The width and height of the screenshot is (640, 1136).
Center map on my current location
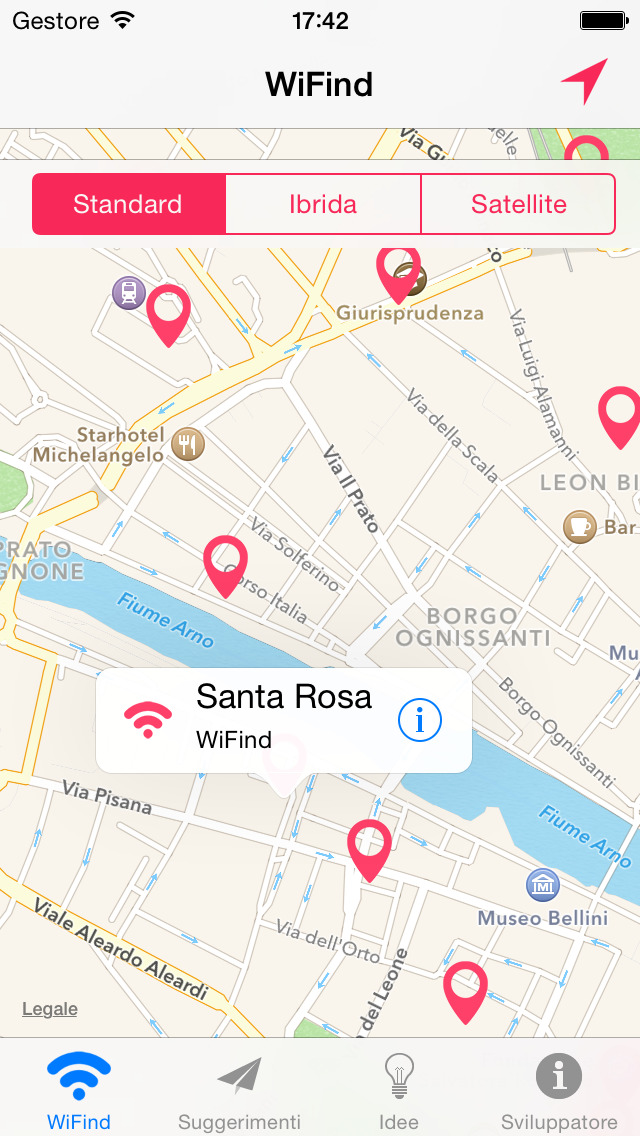pyautogui.click(x=584, y=82)
